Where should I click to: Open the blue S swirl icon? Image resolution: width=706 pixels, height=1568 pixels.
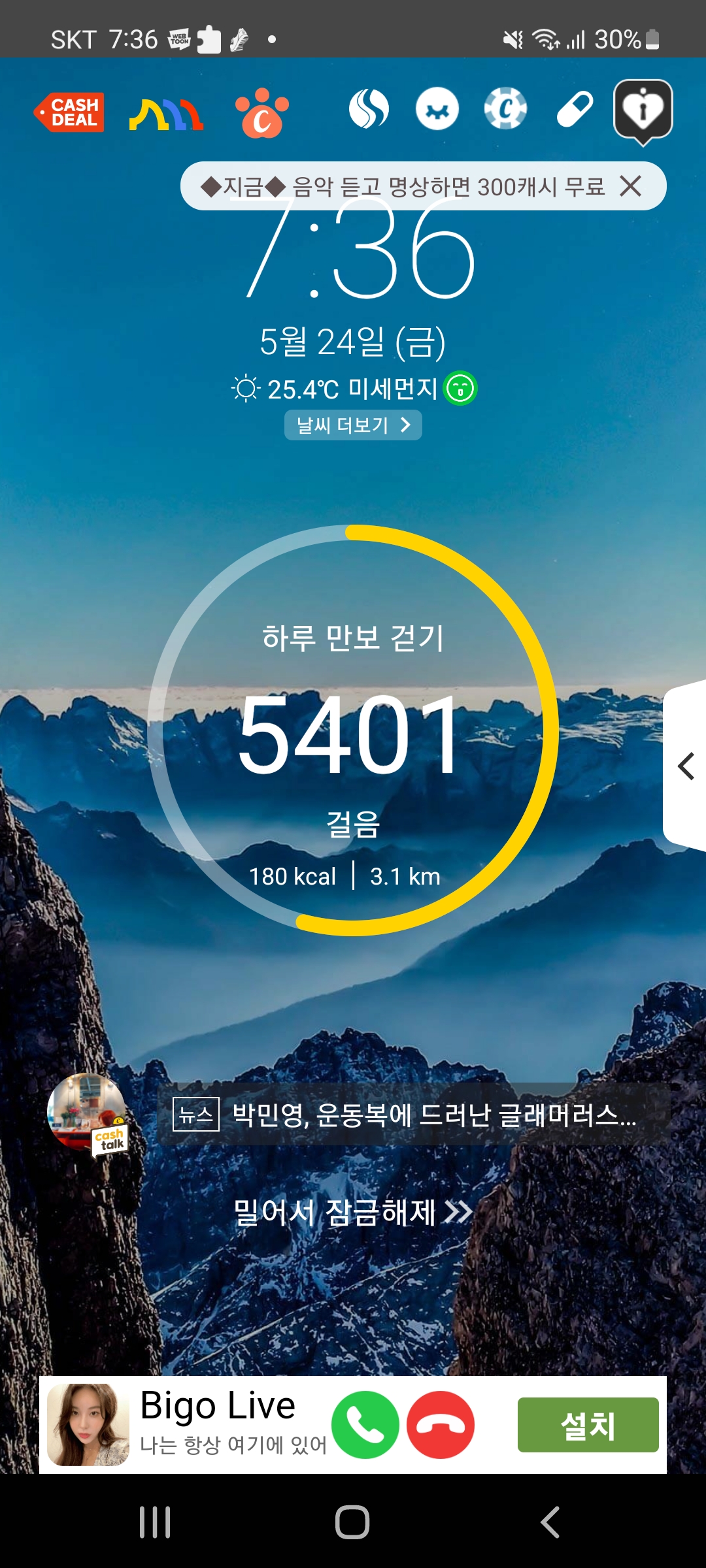pyautogui.click(x=369, y=108)
